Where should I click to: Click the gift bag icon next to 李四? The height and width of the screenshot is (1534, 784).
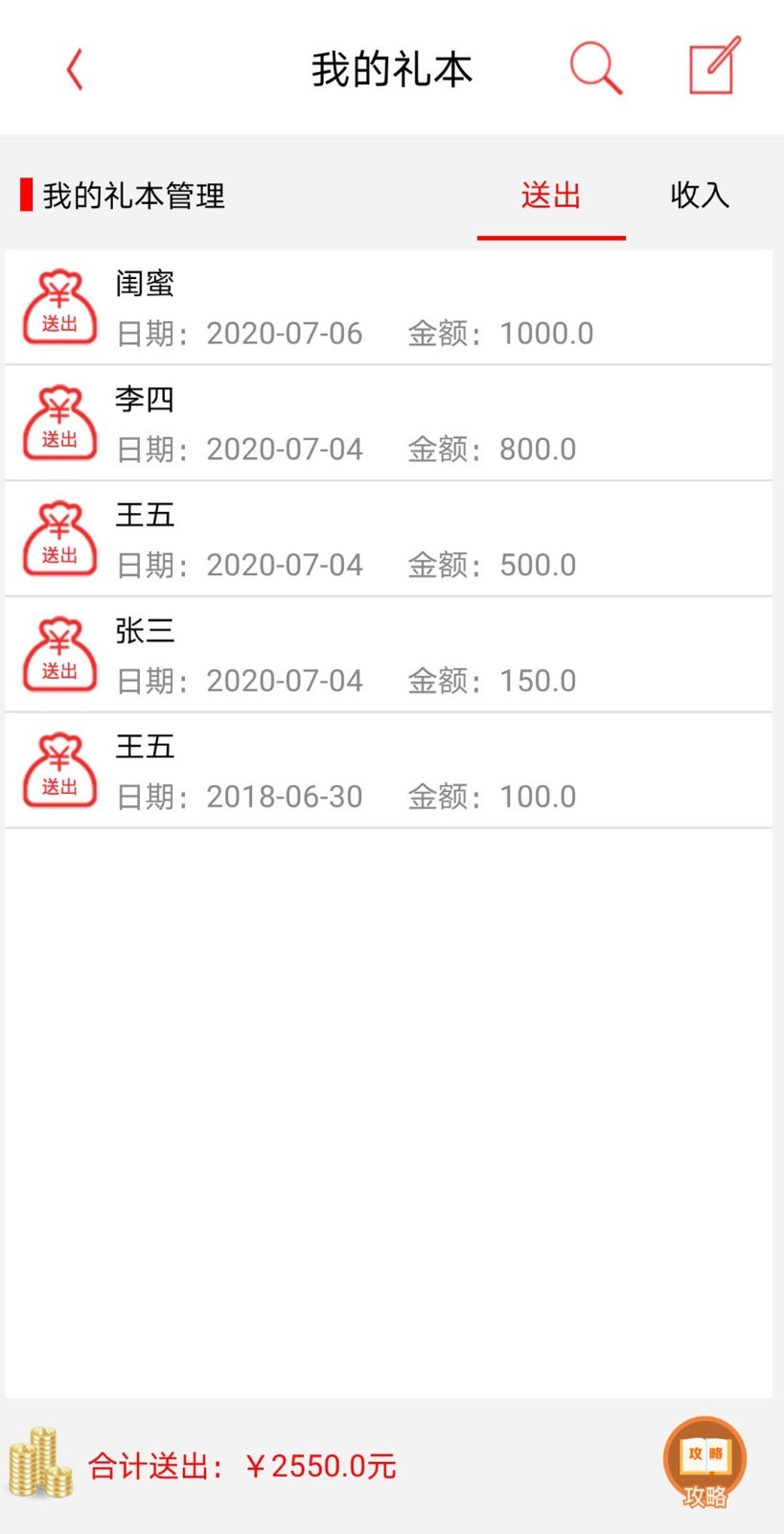click(59, 422)
